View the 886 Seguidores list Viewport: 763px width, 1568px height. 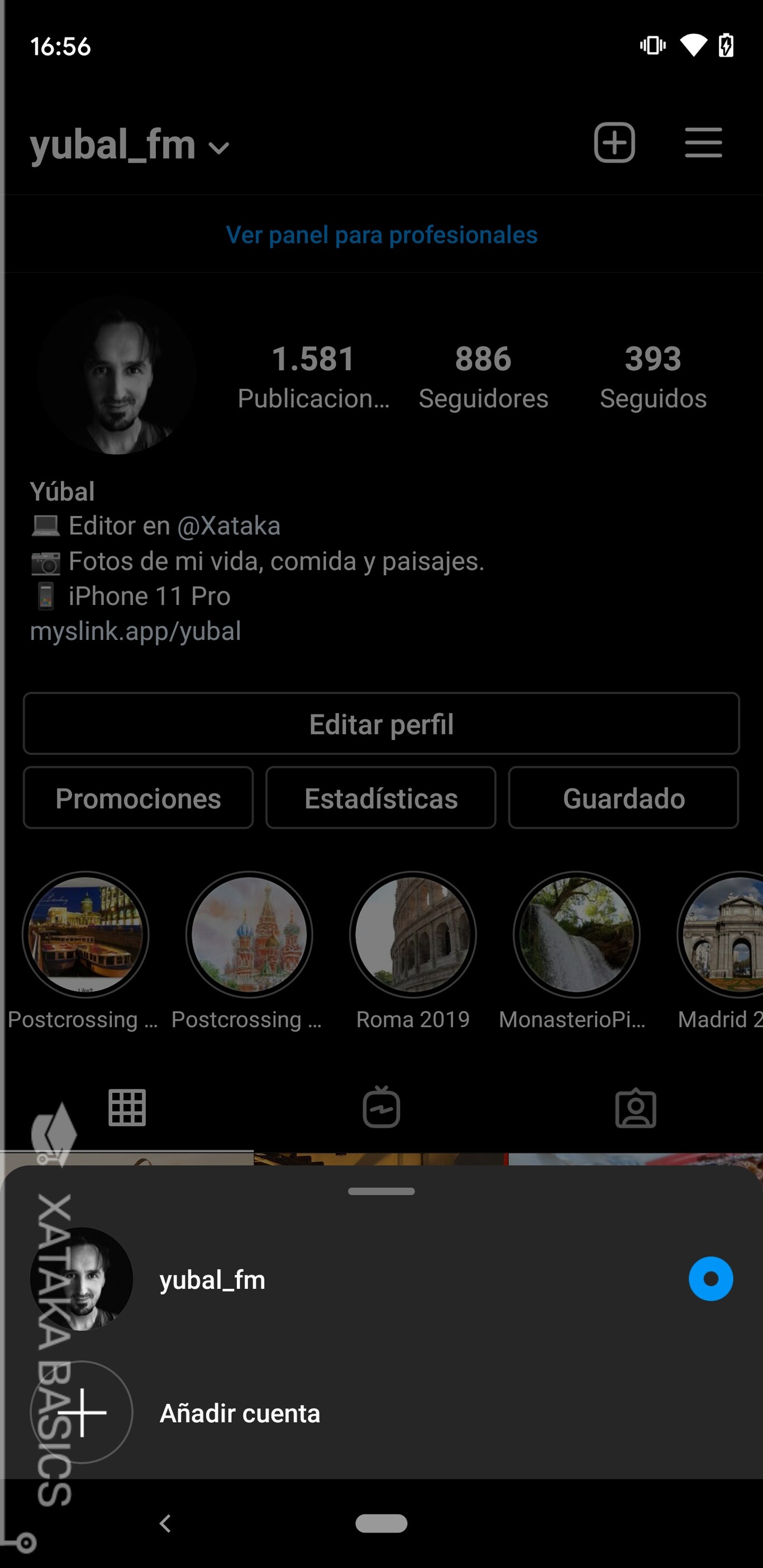click(x=484, y=377)
